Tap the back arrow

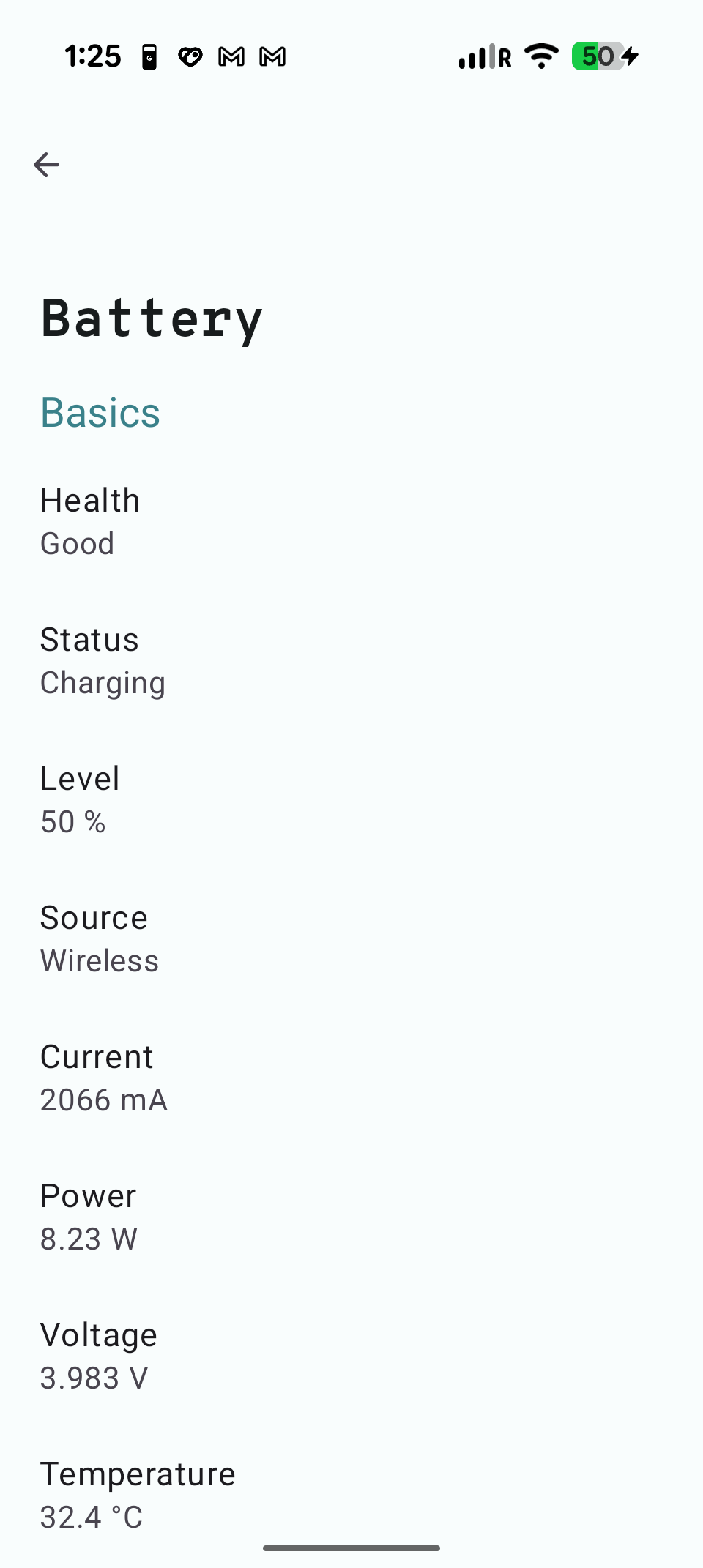pos(47,164)
